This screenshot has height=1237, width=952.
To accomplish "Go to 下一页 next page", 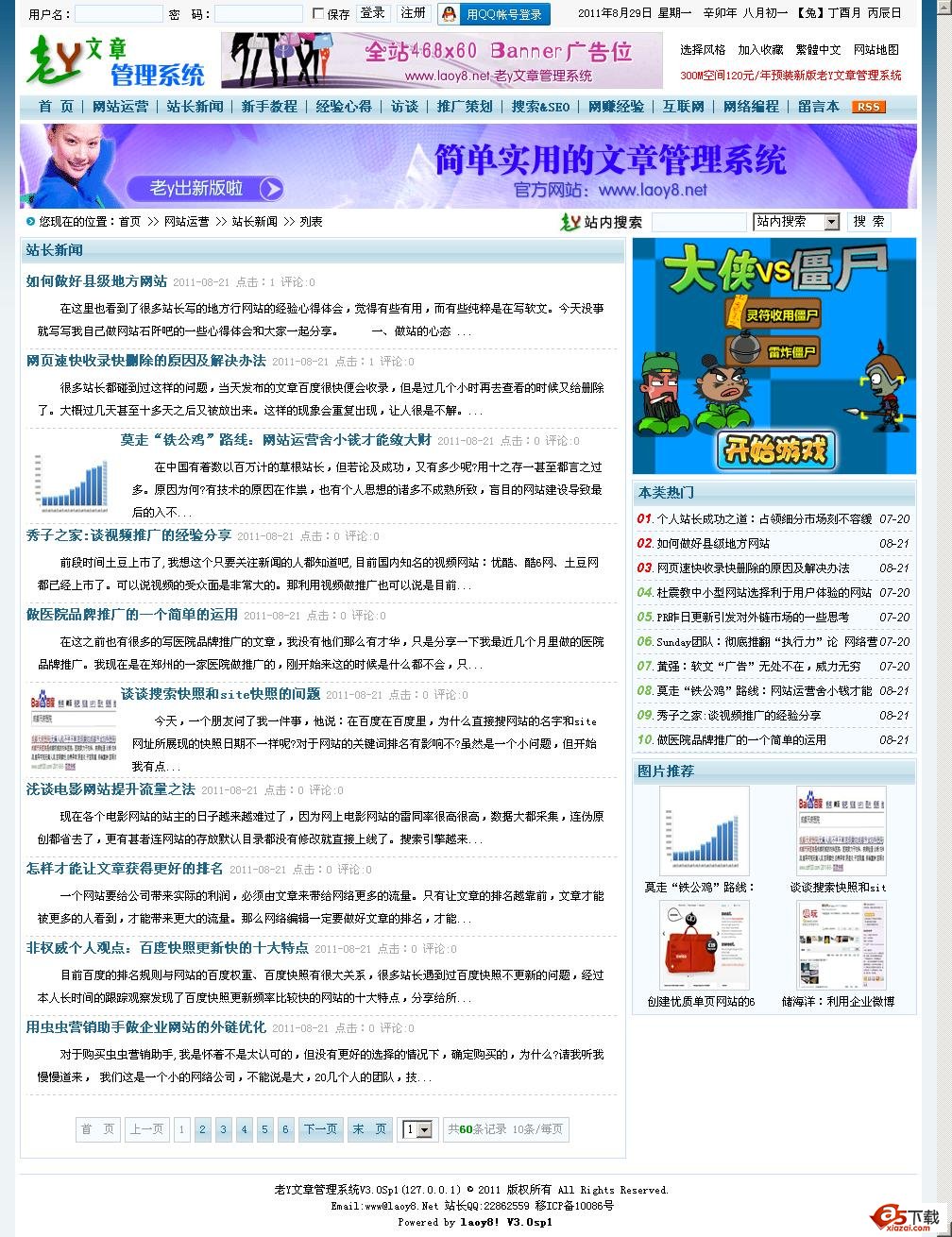I will (x=320, y=1129).
